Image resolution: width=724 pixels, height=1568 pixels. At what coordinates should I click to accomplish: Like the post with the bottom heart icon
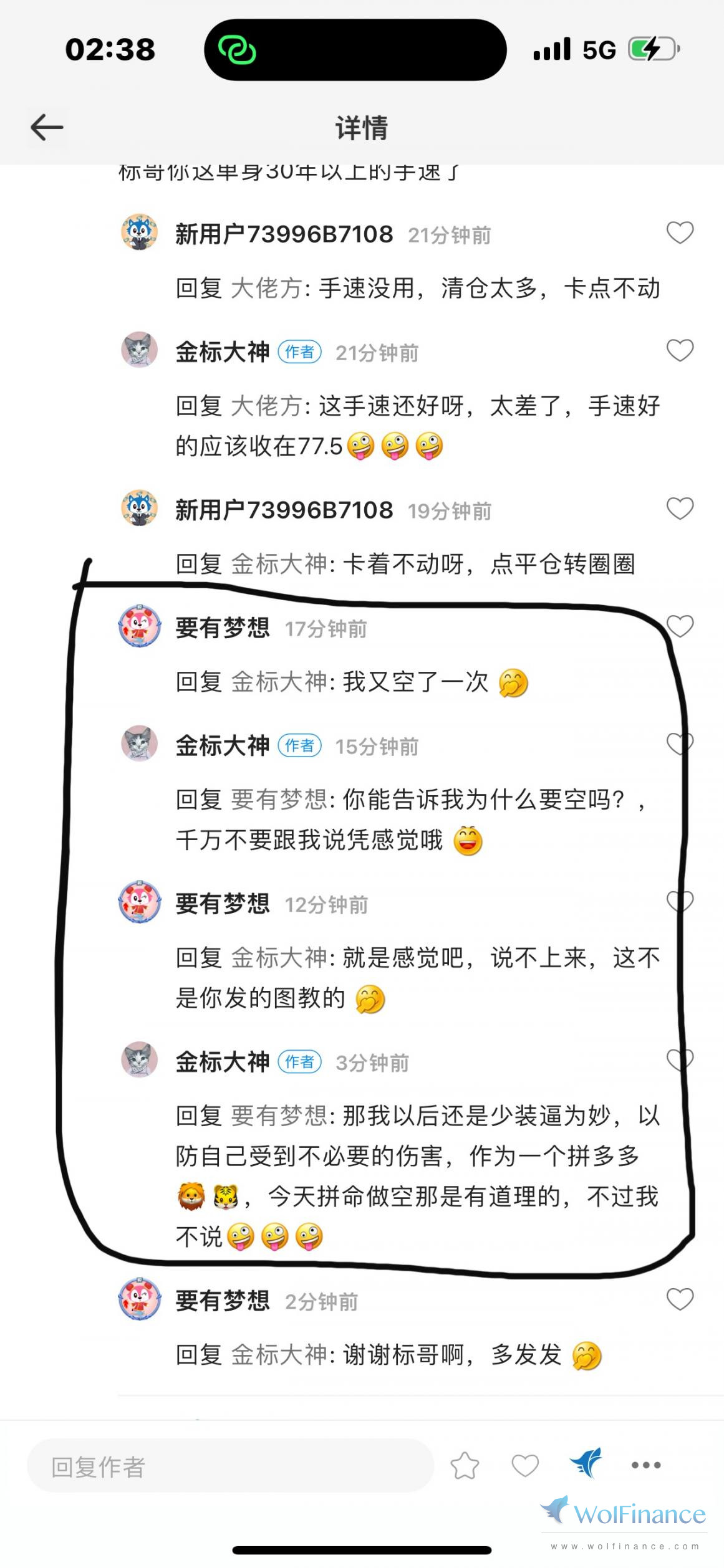tap(525, 1466)
